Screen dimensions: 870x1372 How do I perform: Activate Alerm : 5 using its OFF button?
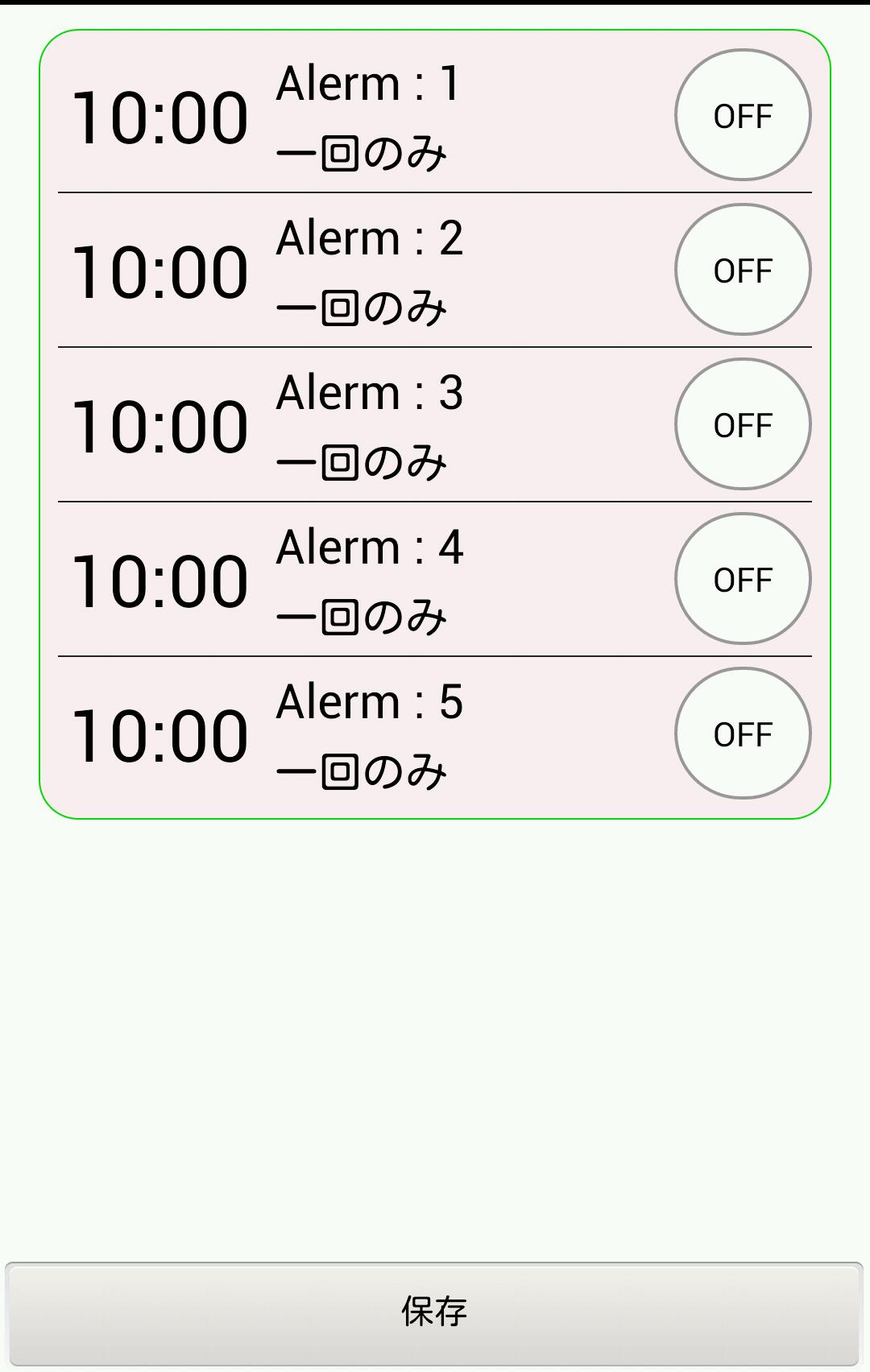point(743,734)
